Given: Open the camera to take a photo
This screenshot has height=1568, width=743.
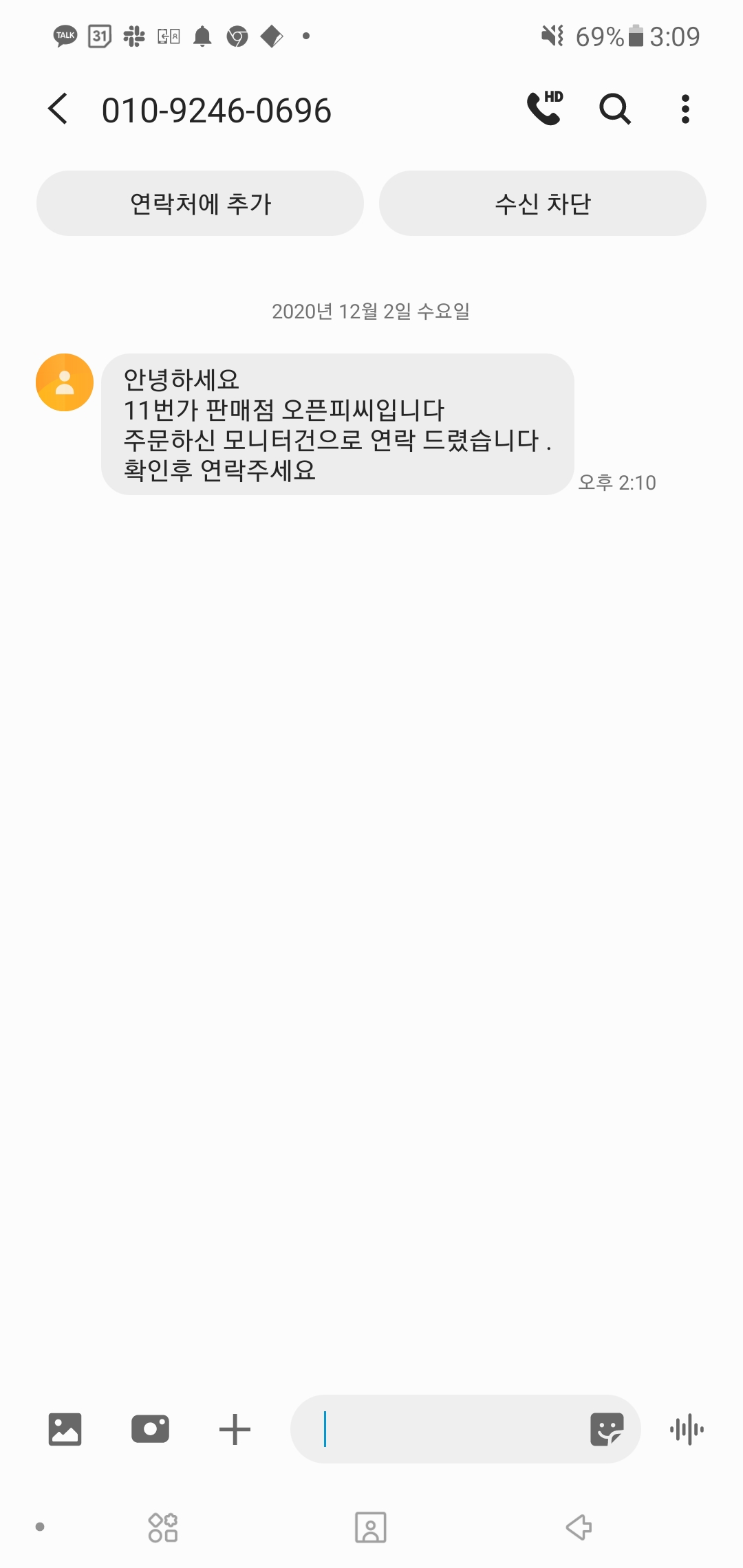Looking at the screenshot, I should 150,1429.
